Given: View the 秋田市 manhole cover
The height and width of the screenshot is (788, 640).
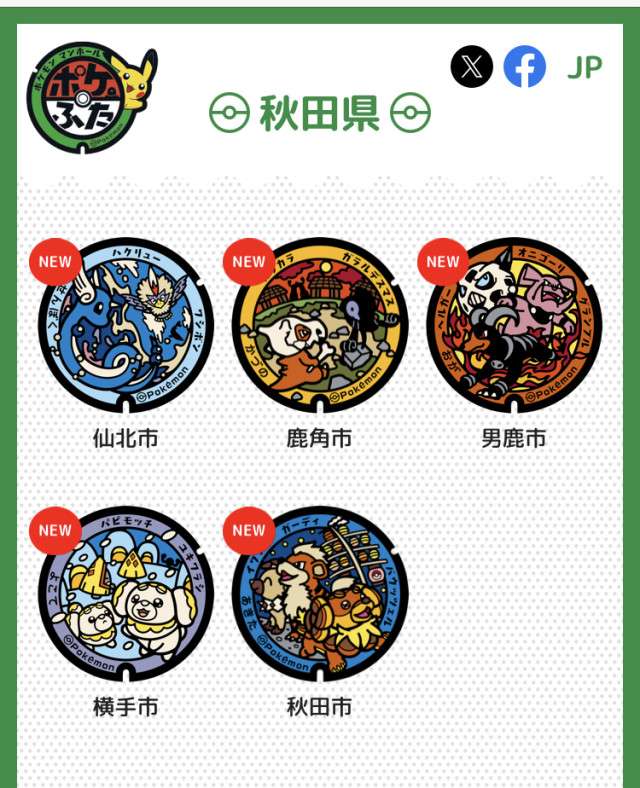Looking at the screenshot, I should coord(320,594).
